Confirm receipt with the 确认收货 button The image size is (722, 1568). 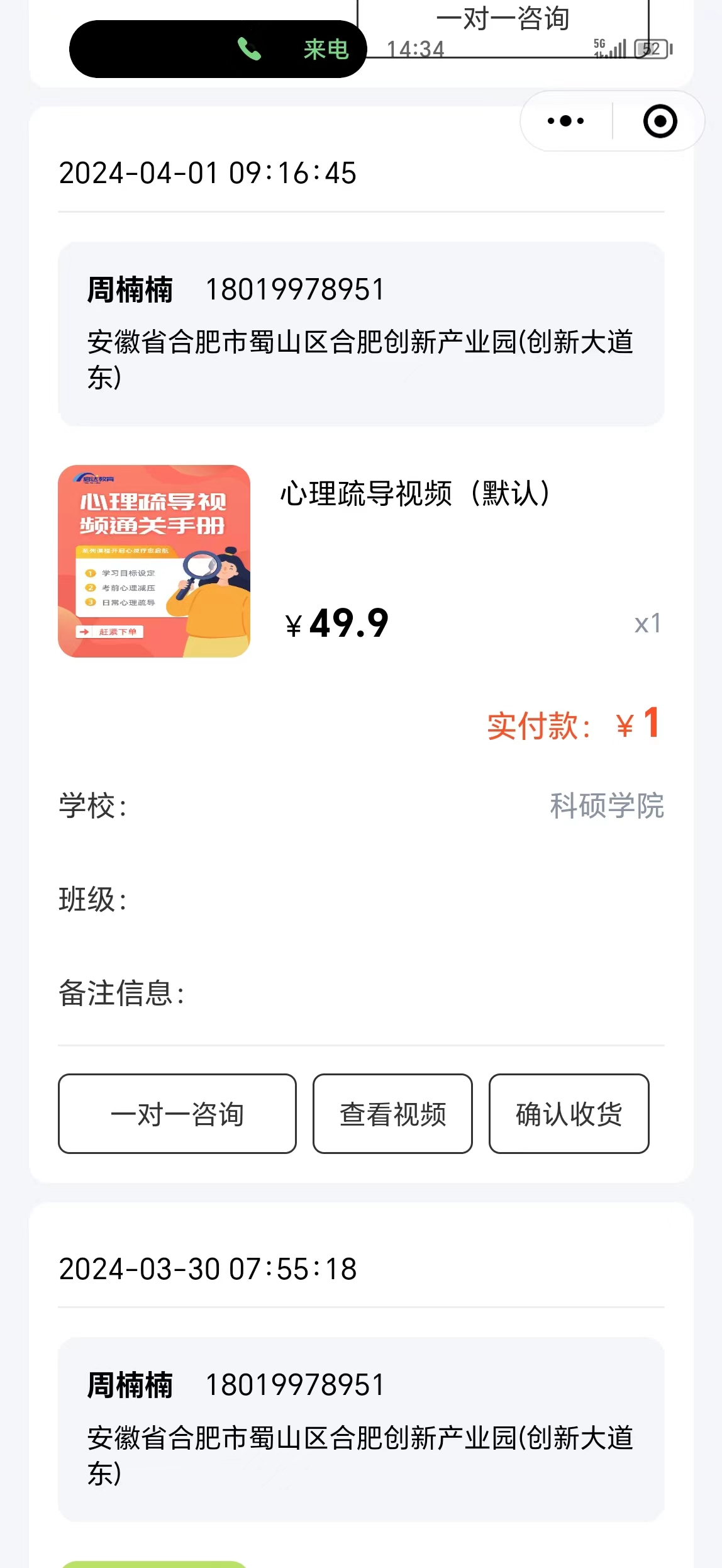569,1114
